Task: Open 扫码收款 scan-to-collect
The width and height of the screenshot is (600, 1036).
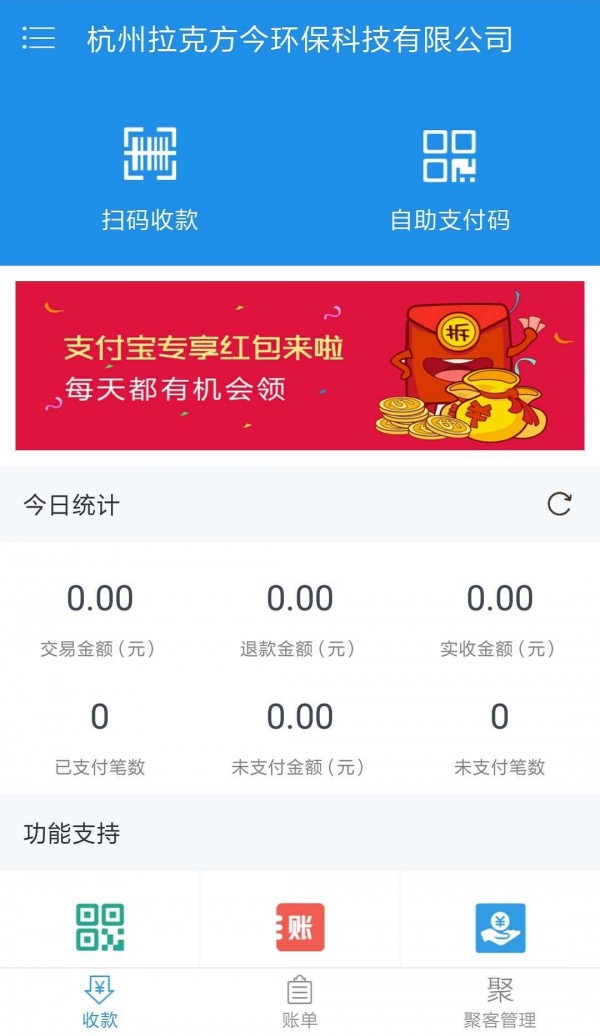Action: pyautogui.click(x=150, y=177)
